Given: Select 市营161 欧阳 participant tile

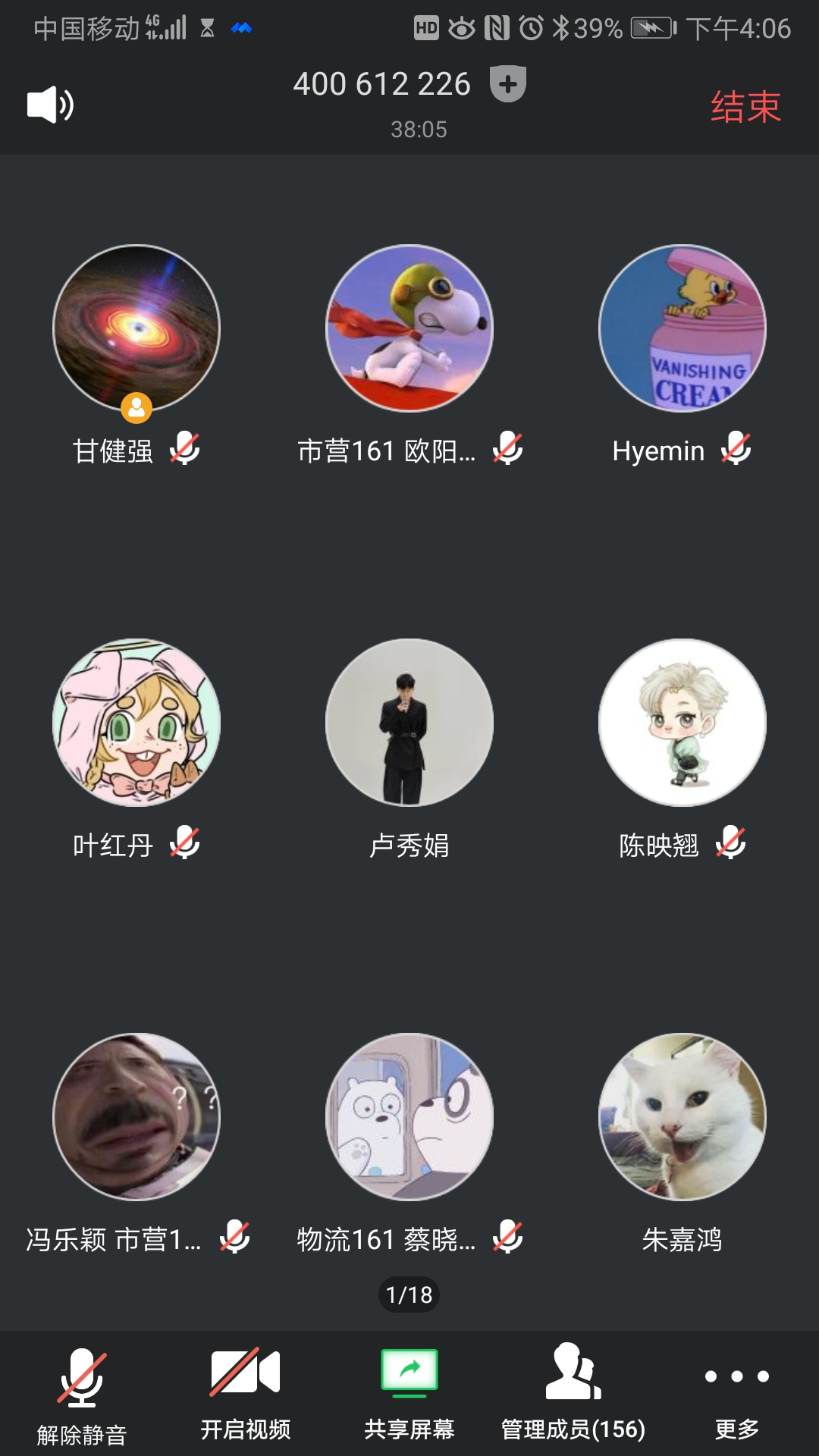Looking at the screenshot, I should (x=409, y=328).
